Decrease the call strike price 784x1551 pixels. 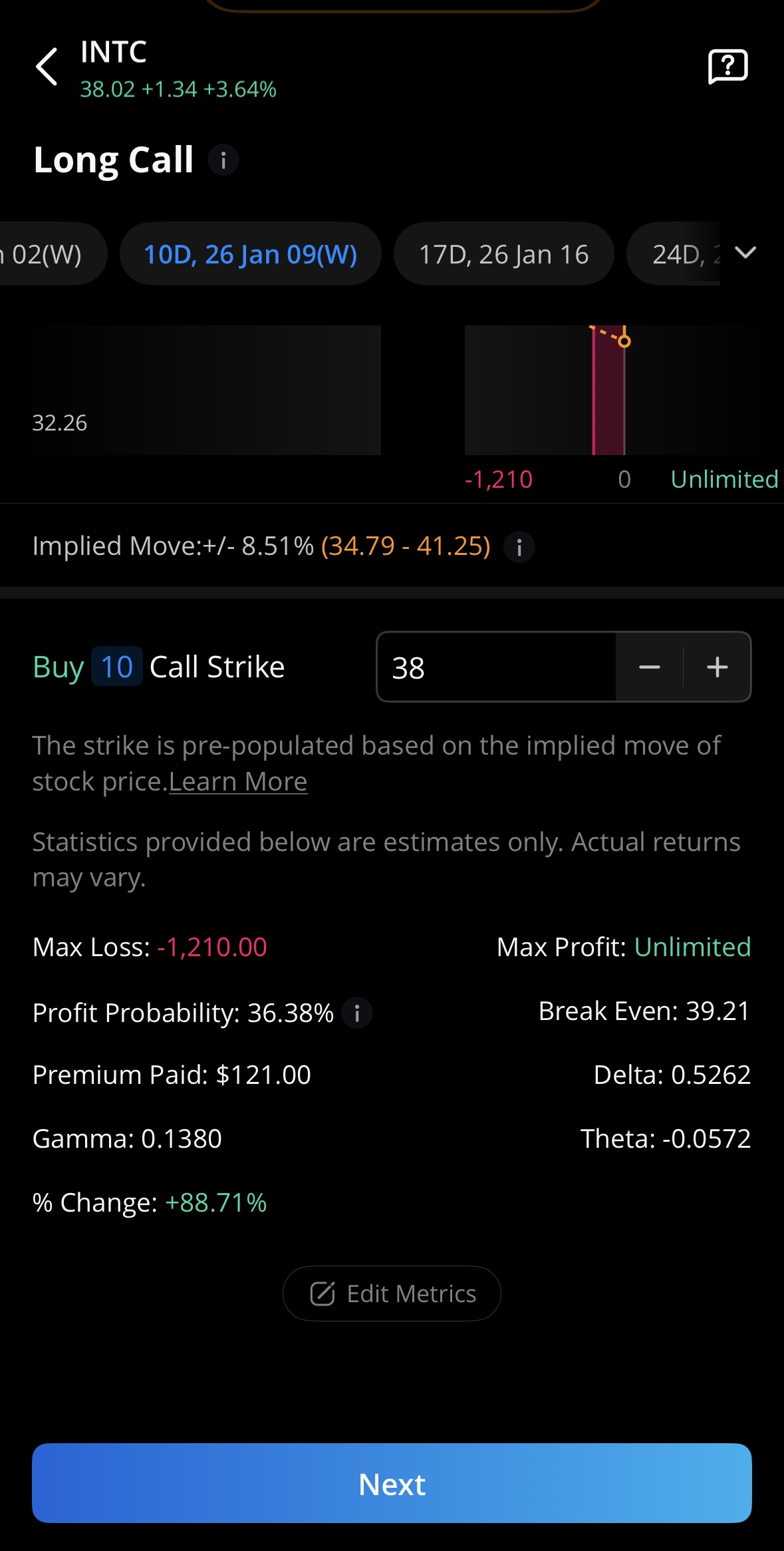point(649,667)
